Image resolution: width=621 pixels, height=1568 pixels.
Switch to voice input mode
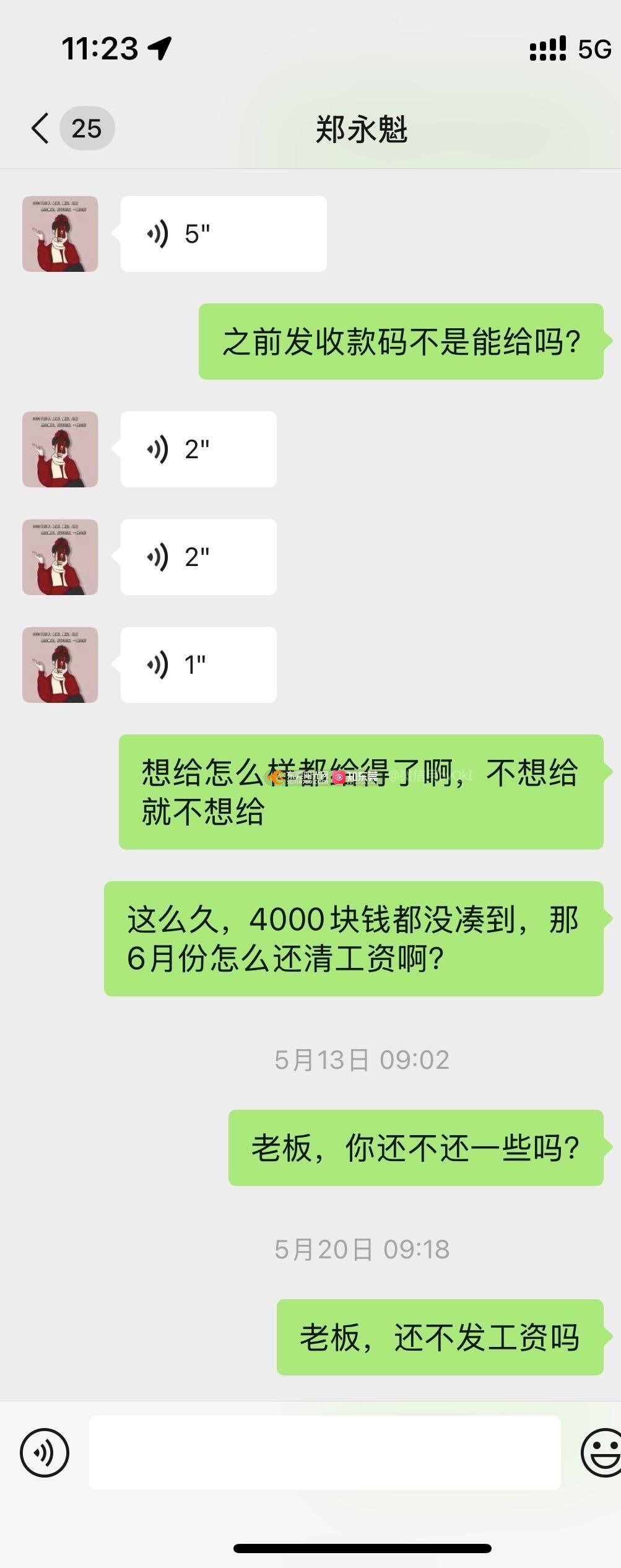coord(45,1452)
